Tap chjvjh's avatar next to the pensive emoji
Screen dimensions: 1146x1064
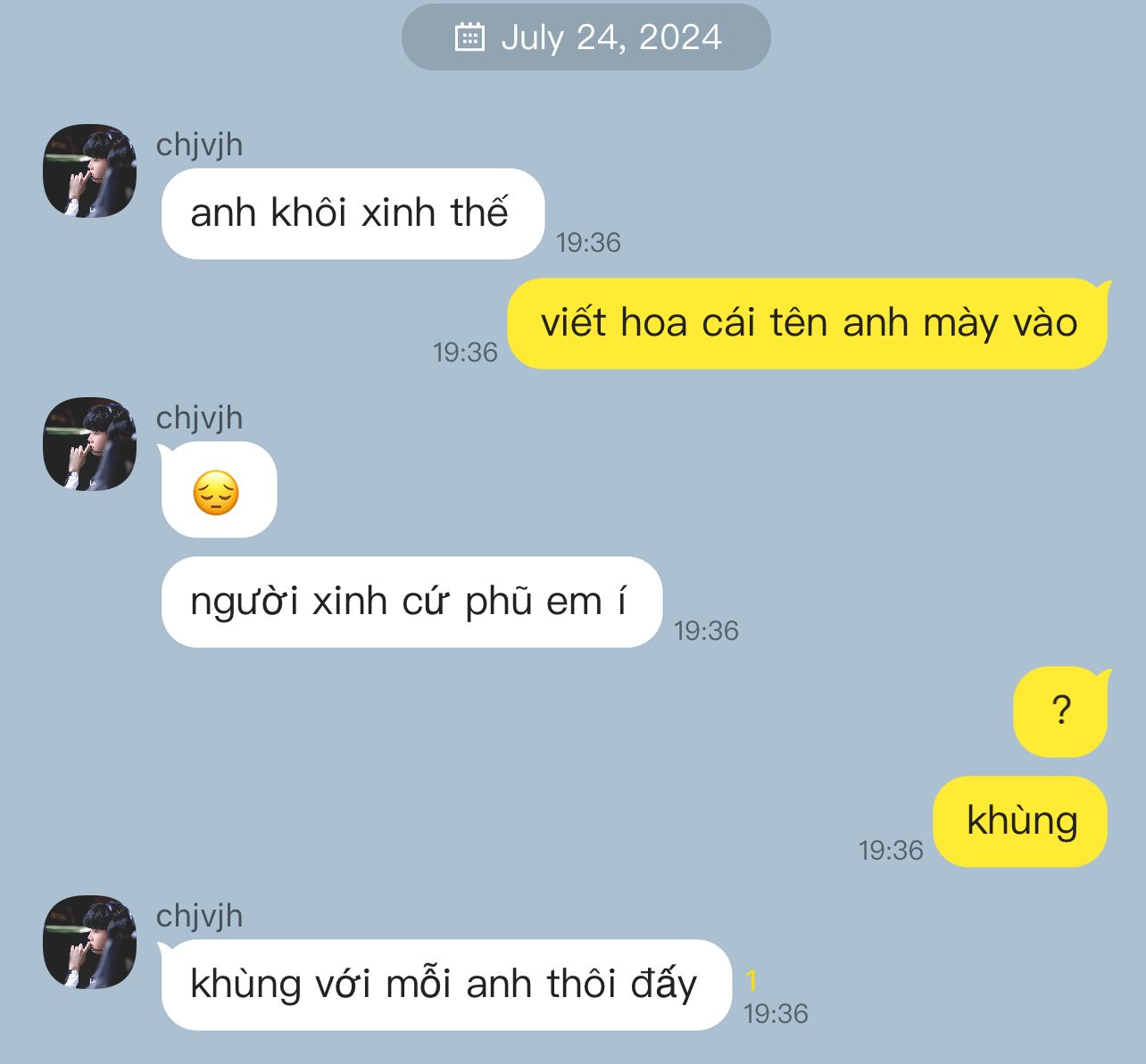click(x=90, y=444)
